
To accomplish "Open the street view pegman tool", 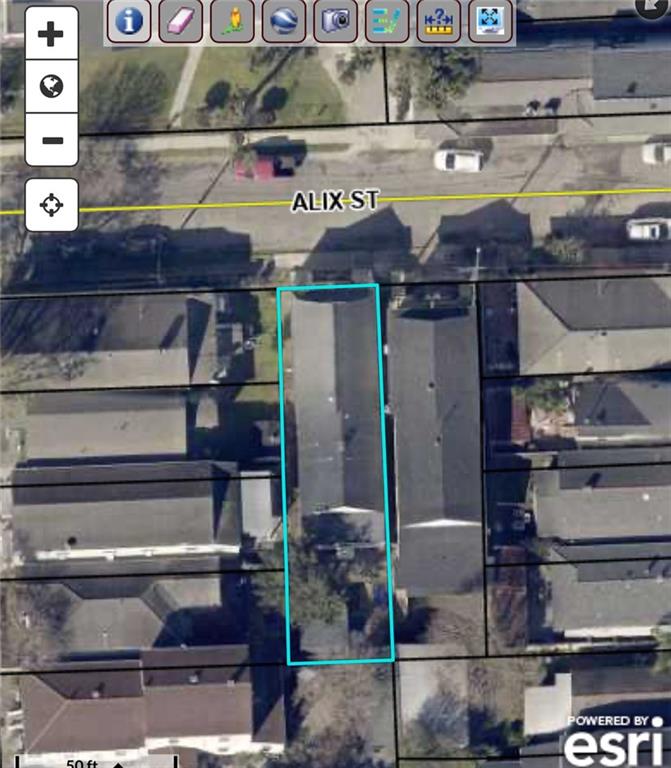I will (232, 20).
